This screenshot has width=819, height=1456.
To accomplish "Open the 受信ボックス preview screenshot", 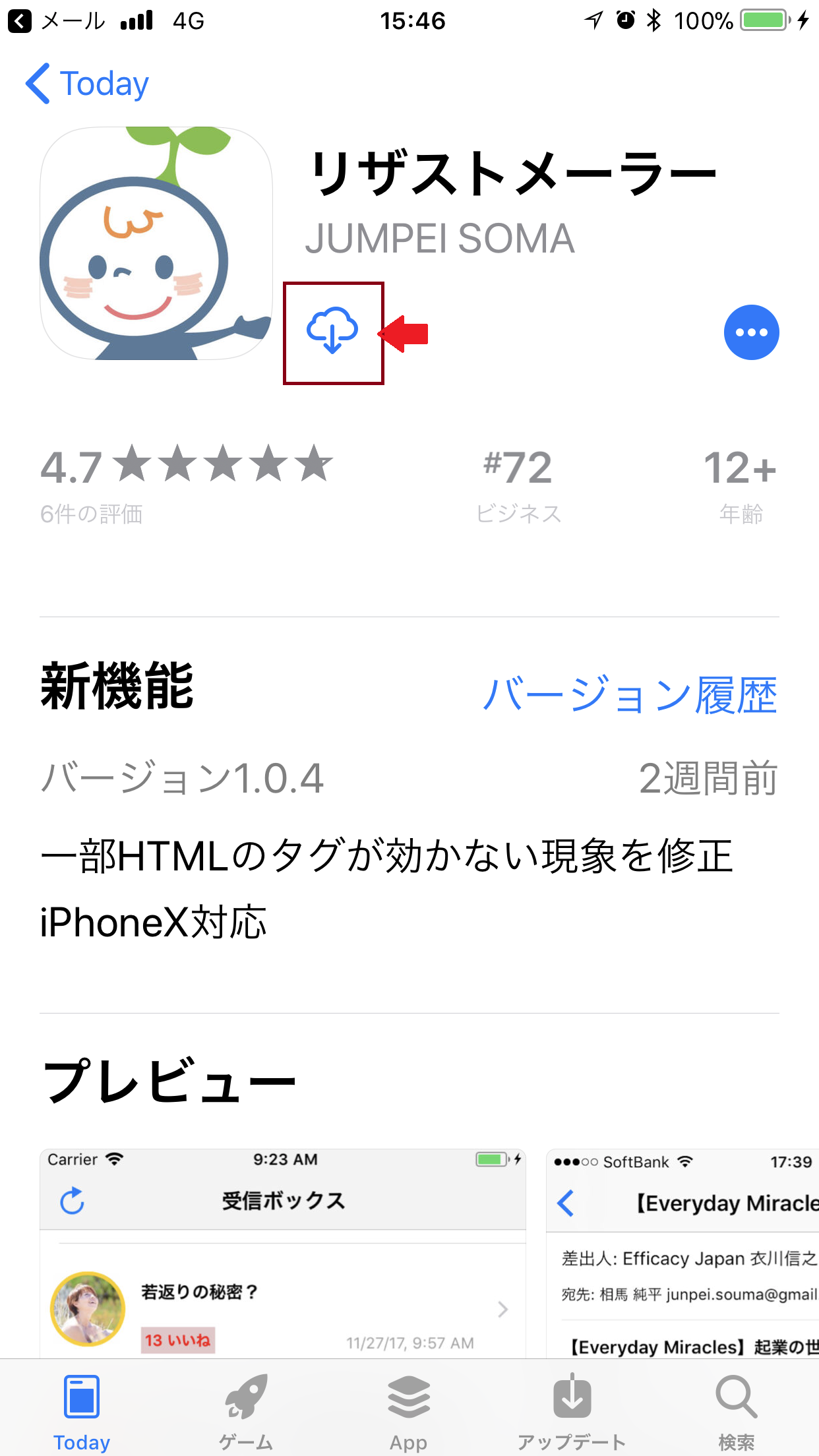I will tap(283, 1254).
